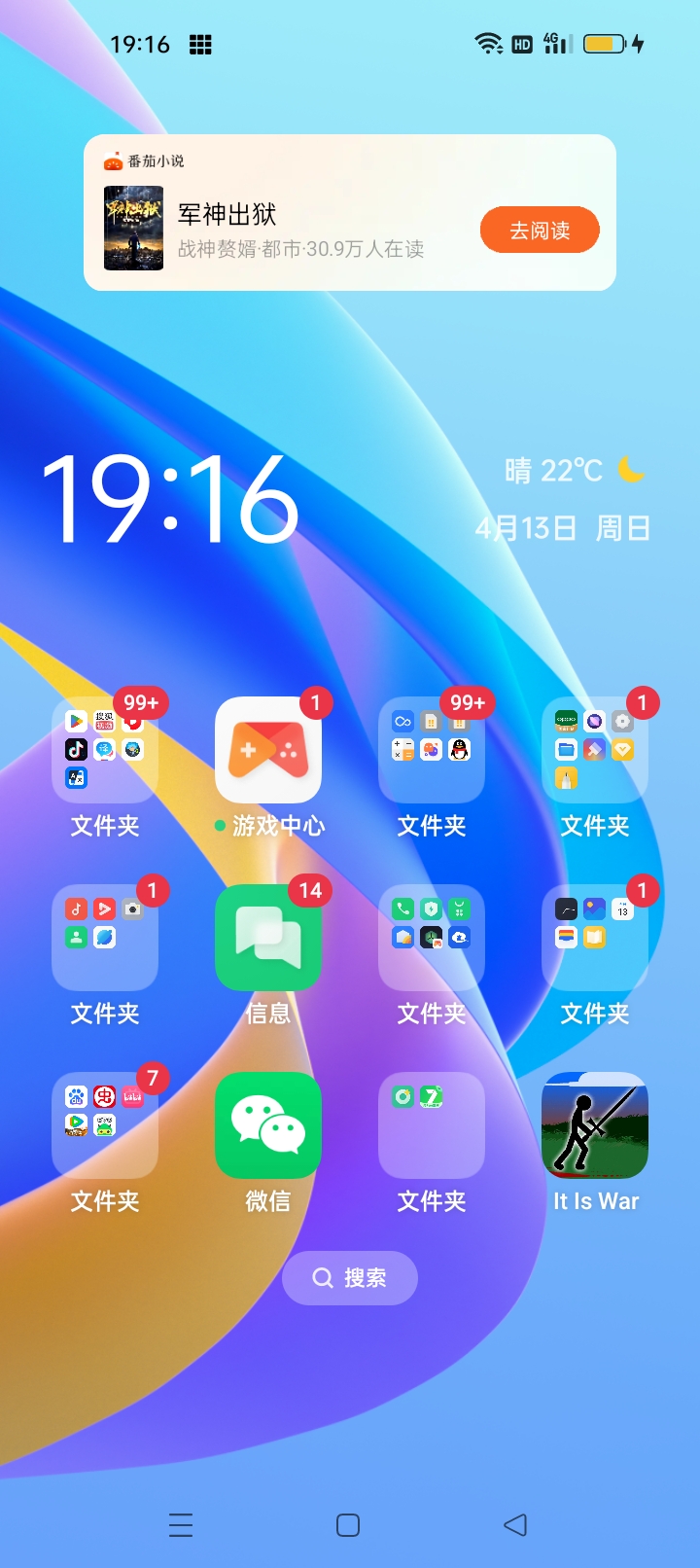Tap the system back button
700x1568 pixels.
[x=515, y=1524]
